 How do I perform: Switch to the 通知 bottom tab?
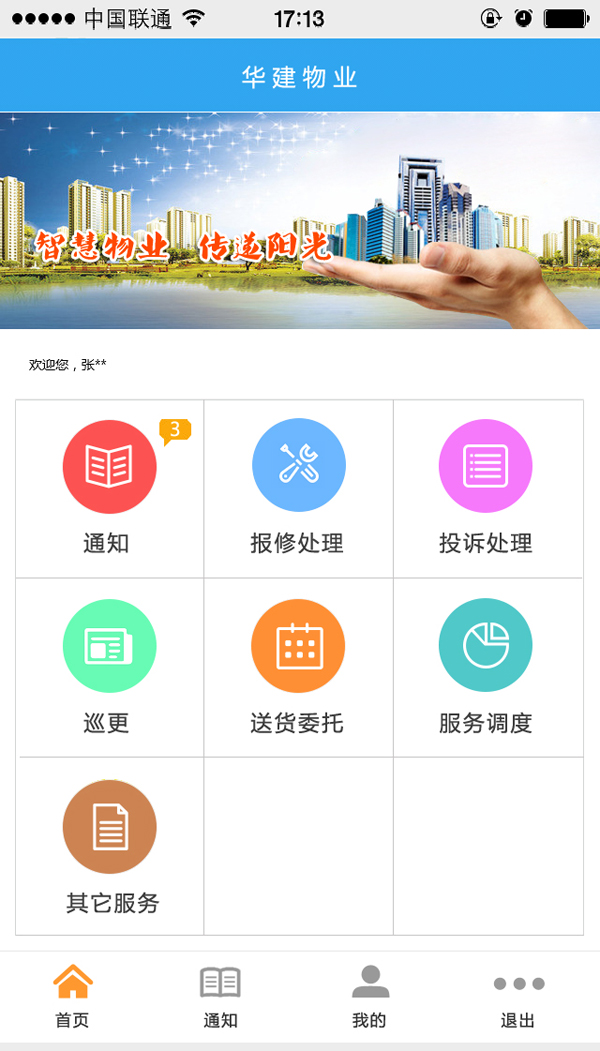(x=220, y=996)
